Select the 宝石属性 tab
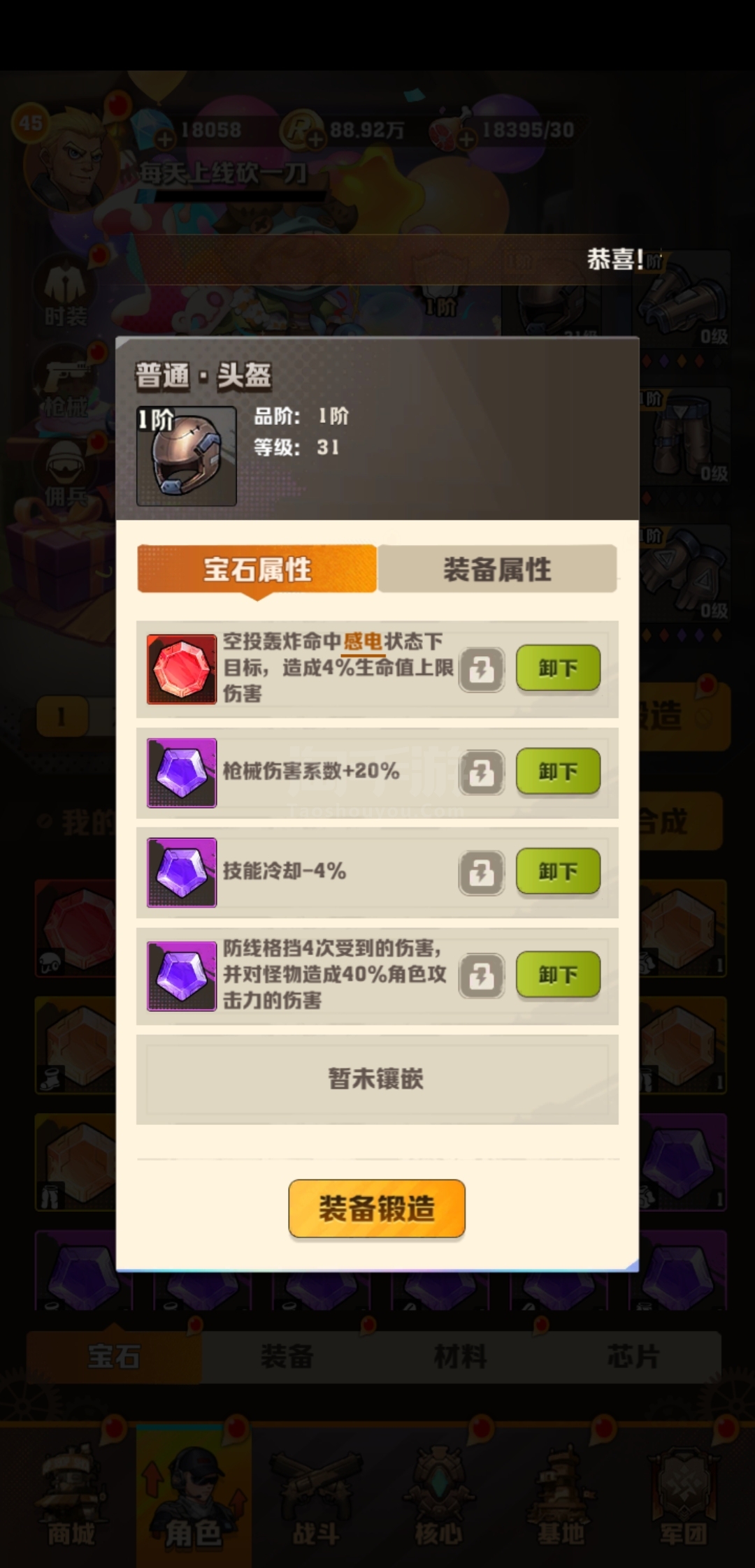The height and width of the screenshot is (1568, 755). point(257,569)
